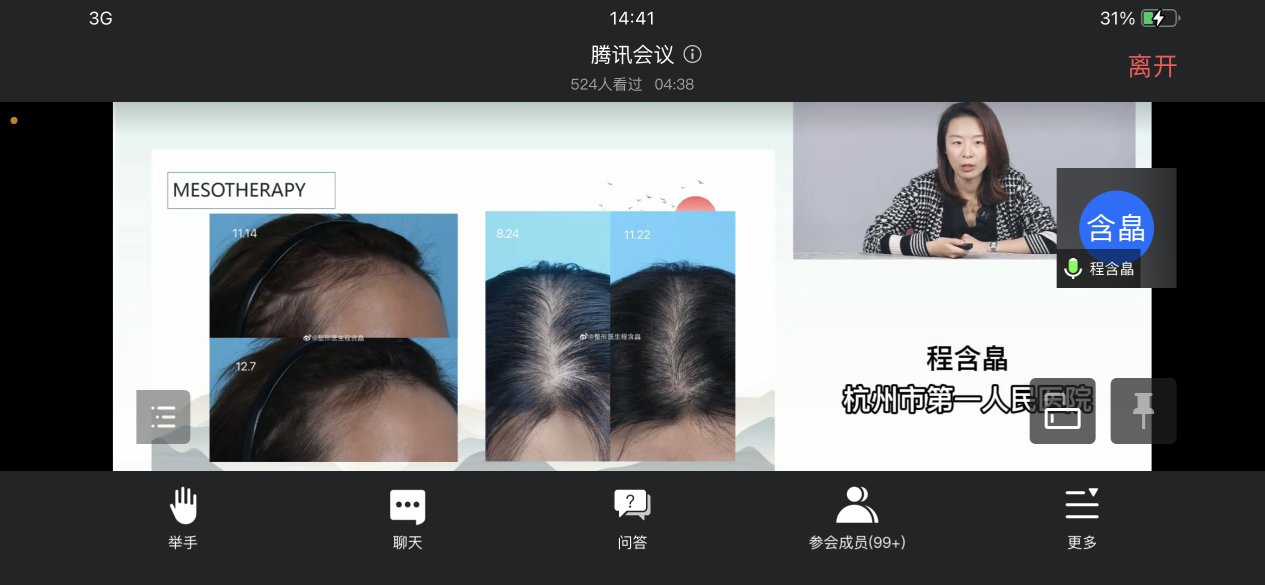This screenshot has width=1265, height=585.
Task: Raise hand with 举手
Action: [x=183, y=519]
